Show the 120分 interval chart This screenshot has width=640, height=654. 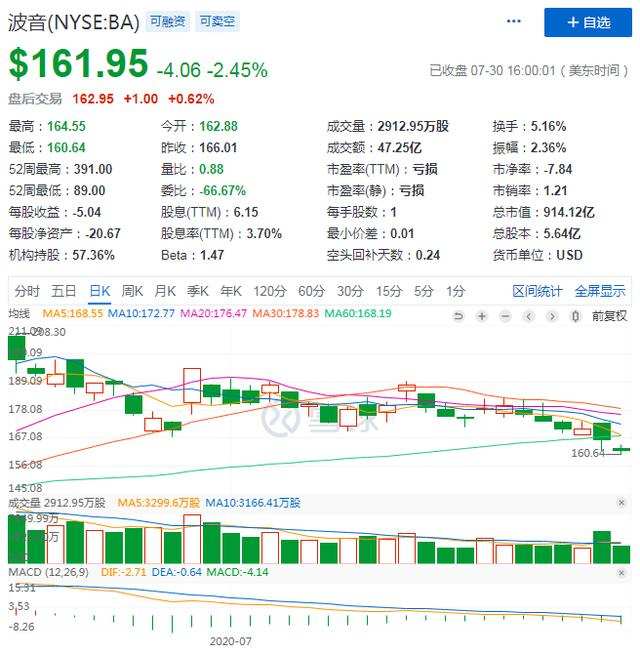coord(270,291)
